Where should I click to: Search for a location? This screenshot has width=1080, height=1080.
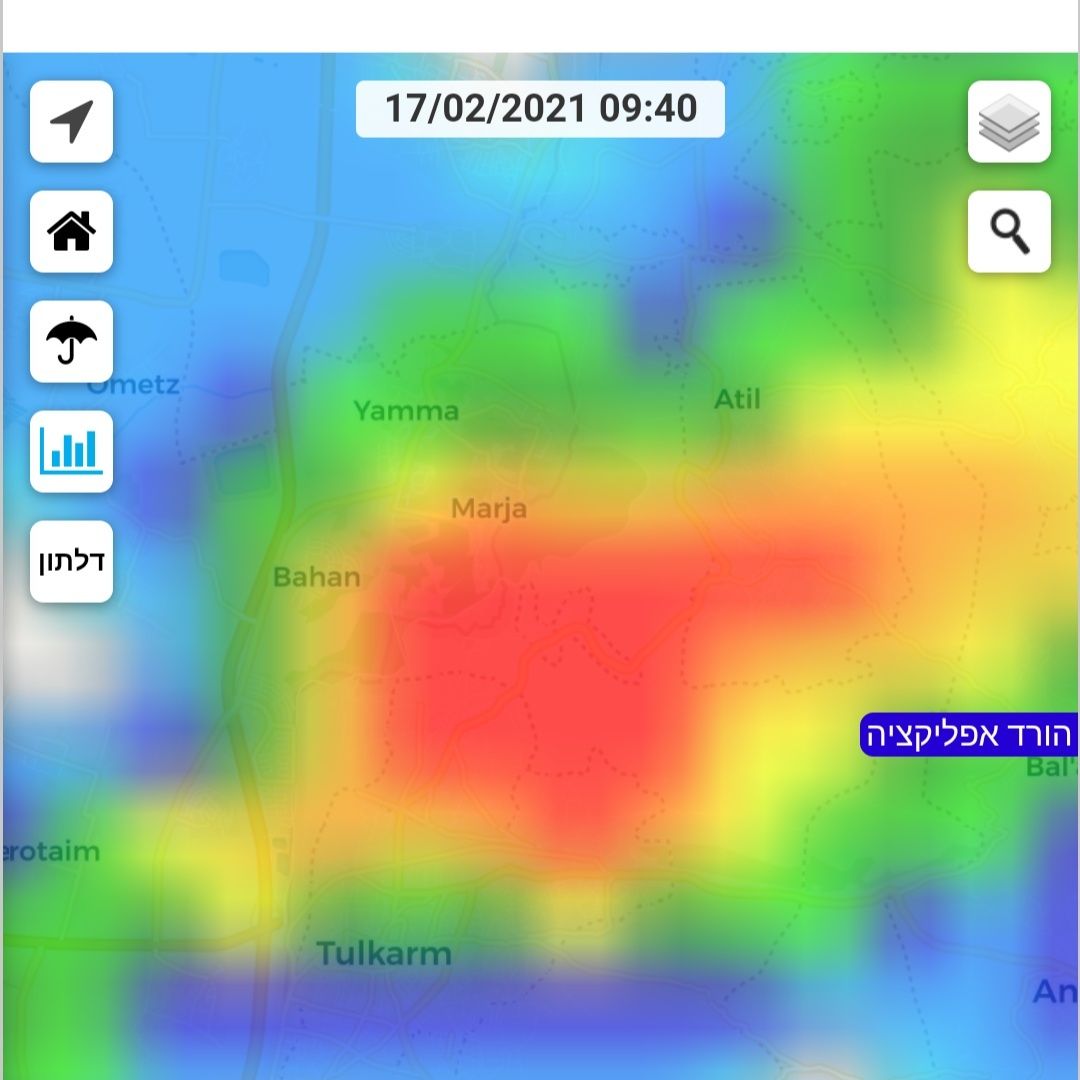1009,231
